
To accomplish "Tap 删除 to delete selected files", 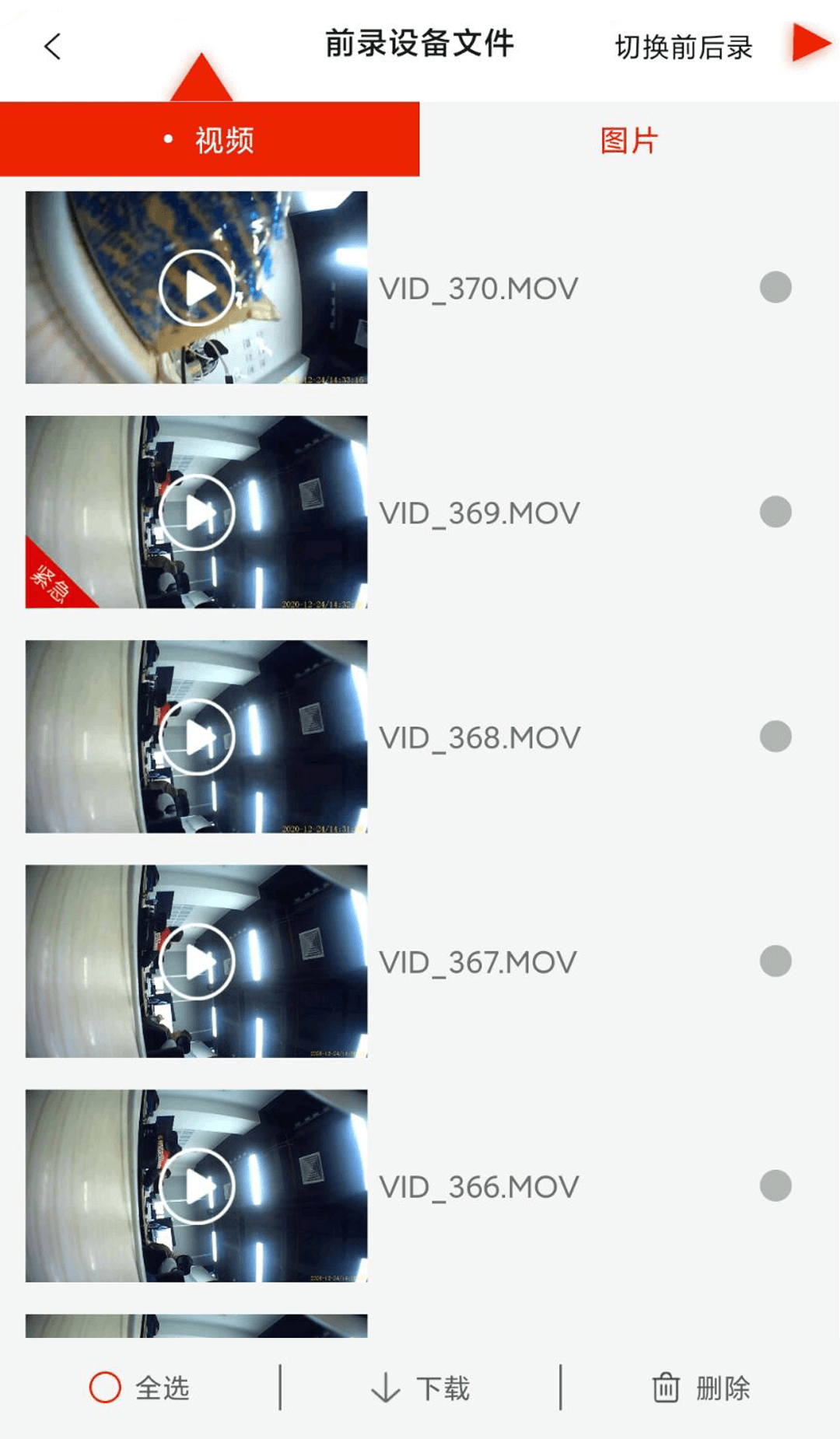I will click(700, 1388).
